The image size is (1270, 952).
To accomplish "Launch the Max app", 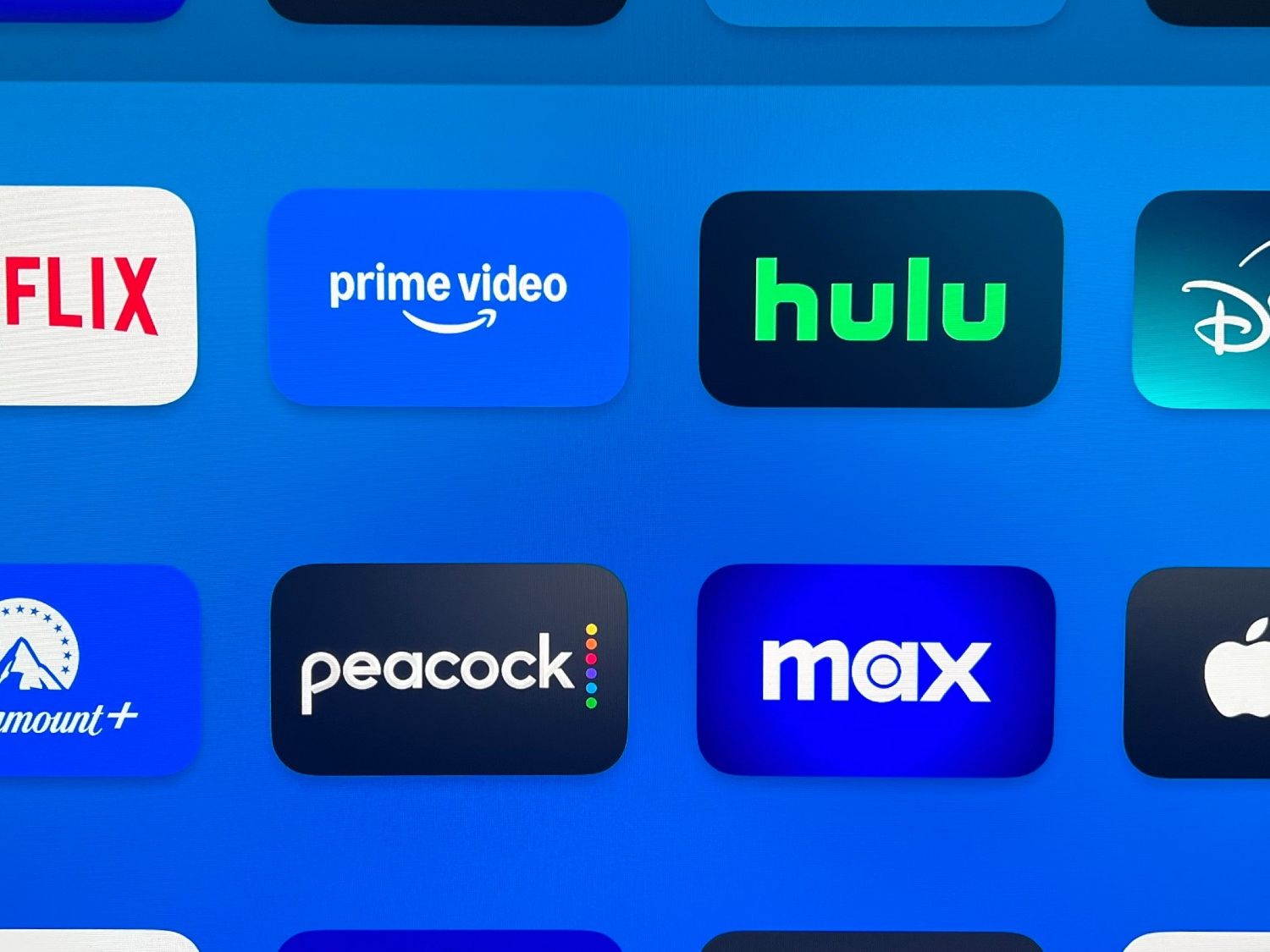I will (x=875, y=670).
